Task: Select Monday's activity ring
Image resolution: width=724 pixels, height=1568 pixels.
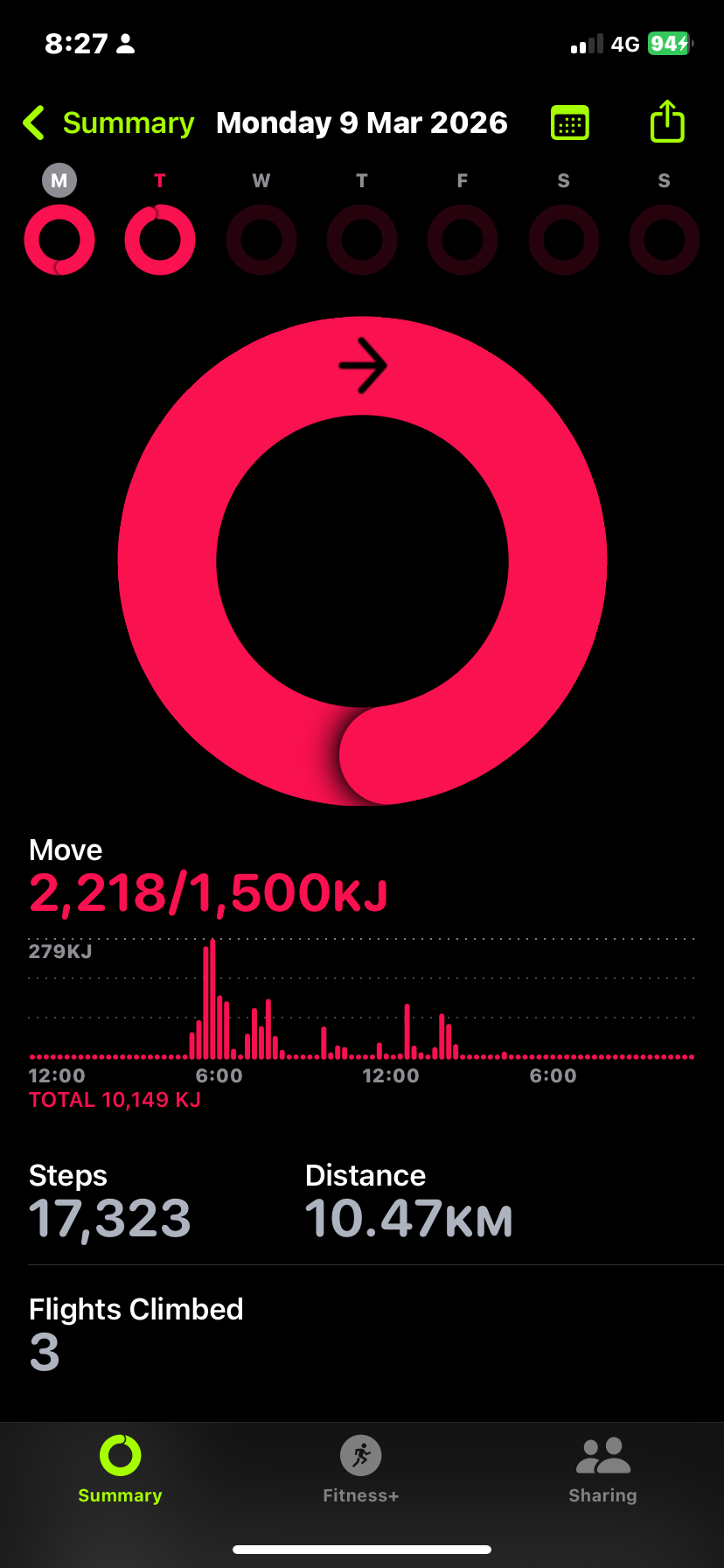Action: [x=59, y=239]
